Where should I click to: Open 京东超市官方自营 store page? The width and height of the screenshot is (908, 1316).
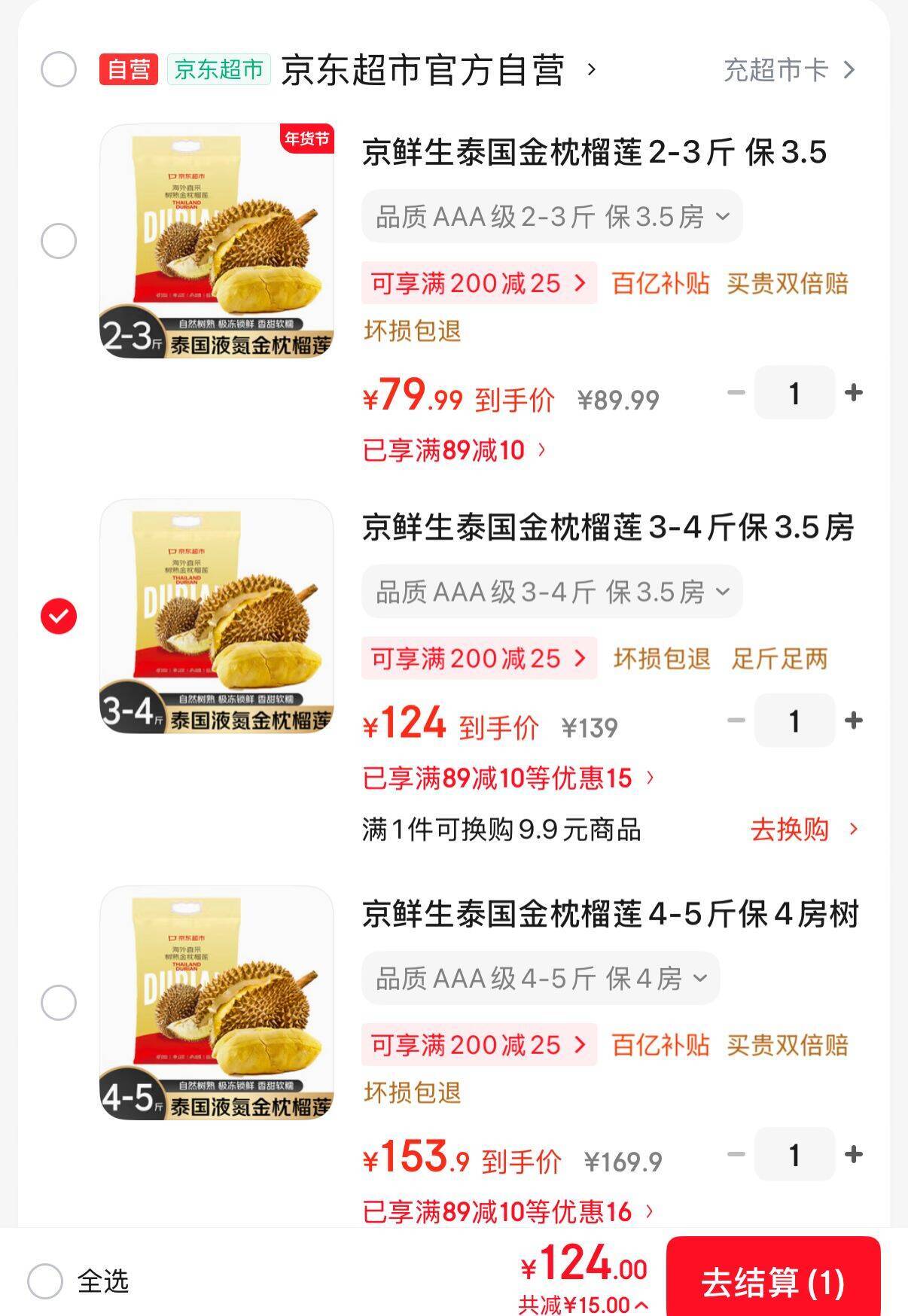(x=437, y=70)
